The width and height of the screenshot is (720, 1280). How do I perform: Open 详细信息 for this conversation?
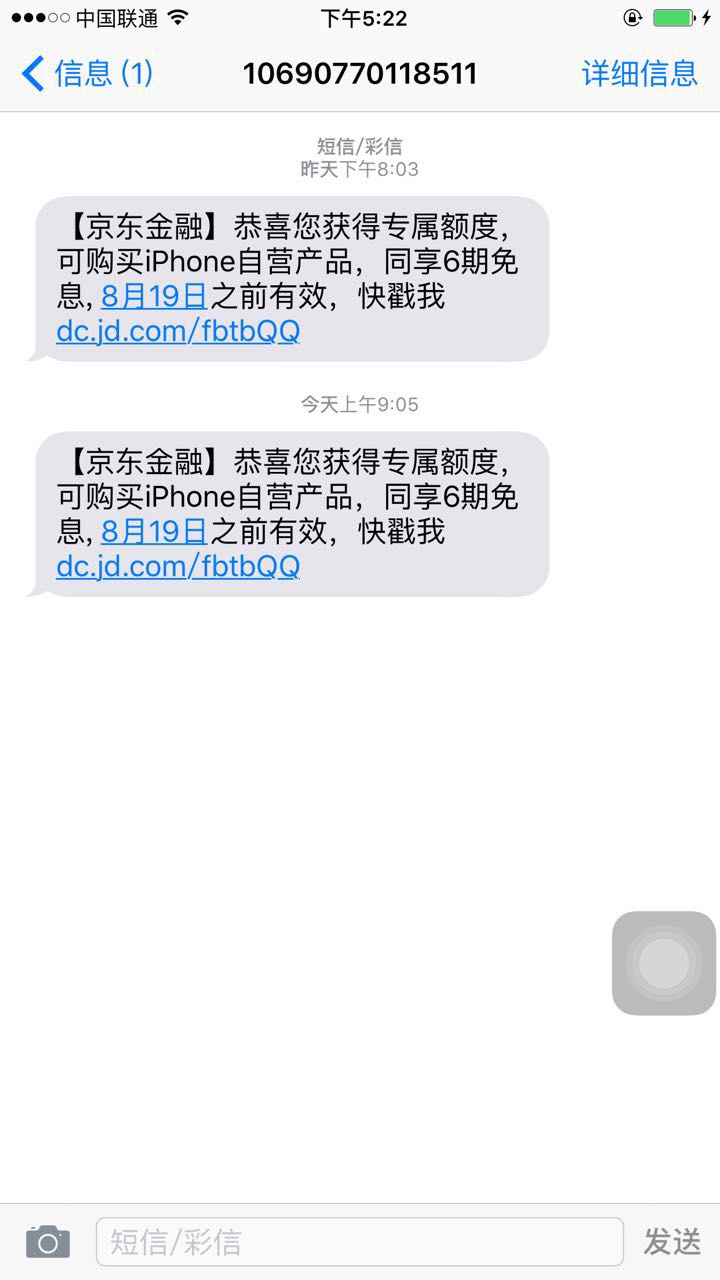click(639, 74)
